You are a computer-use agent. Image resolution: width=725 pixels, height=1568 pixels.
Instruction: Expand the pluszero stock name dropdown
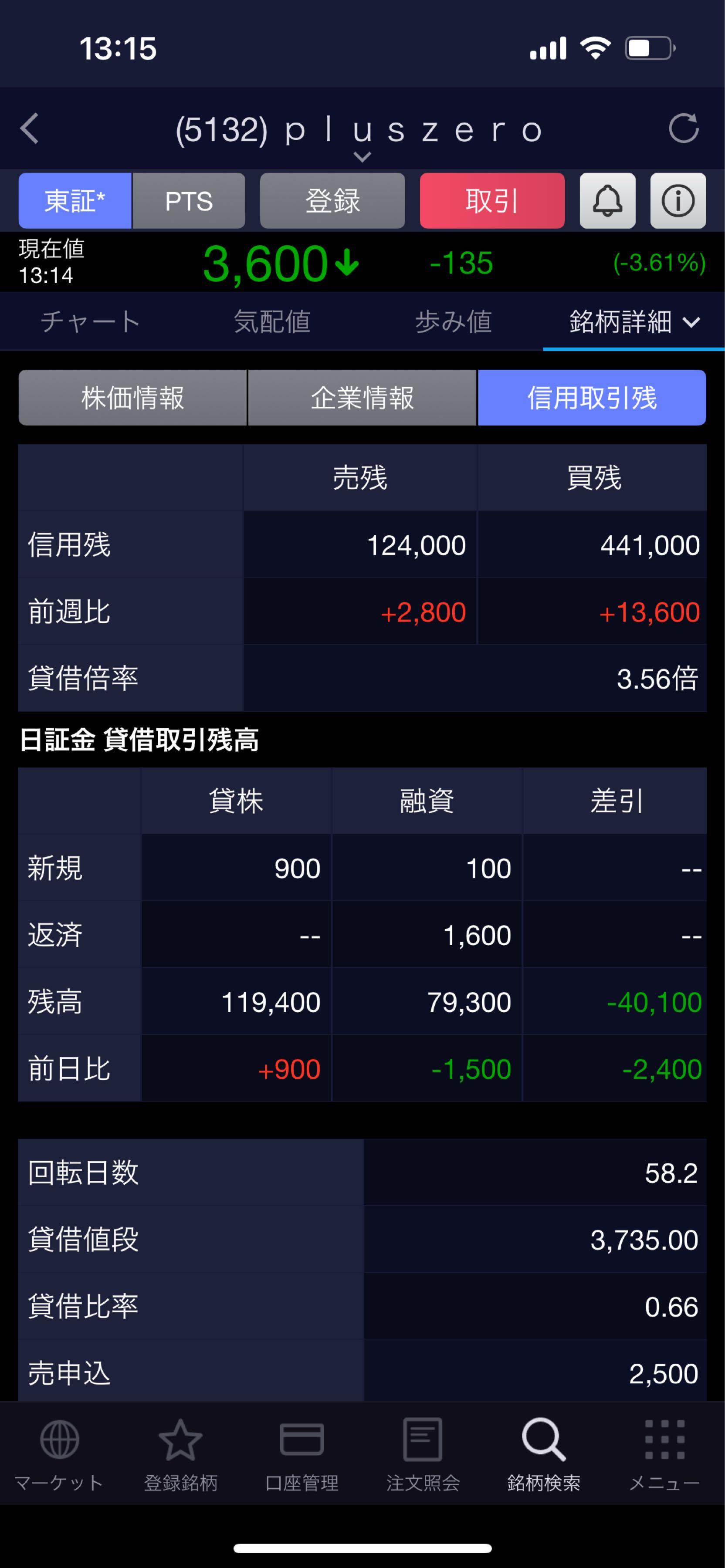coord(362,157)
